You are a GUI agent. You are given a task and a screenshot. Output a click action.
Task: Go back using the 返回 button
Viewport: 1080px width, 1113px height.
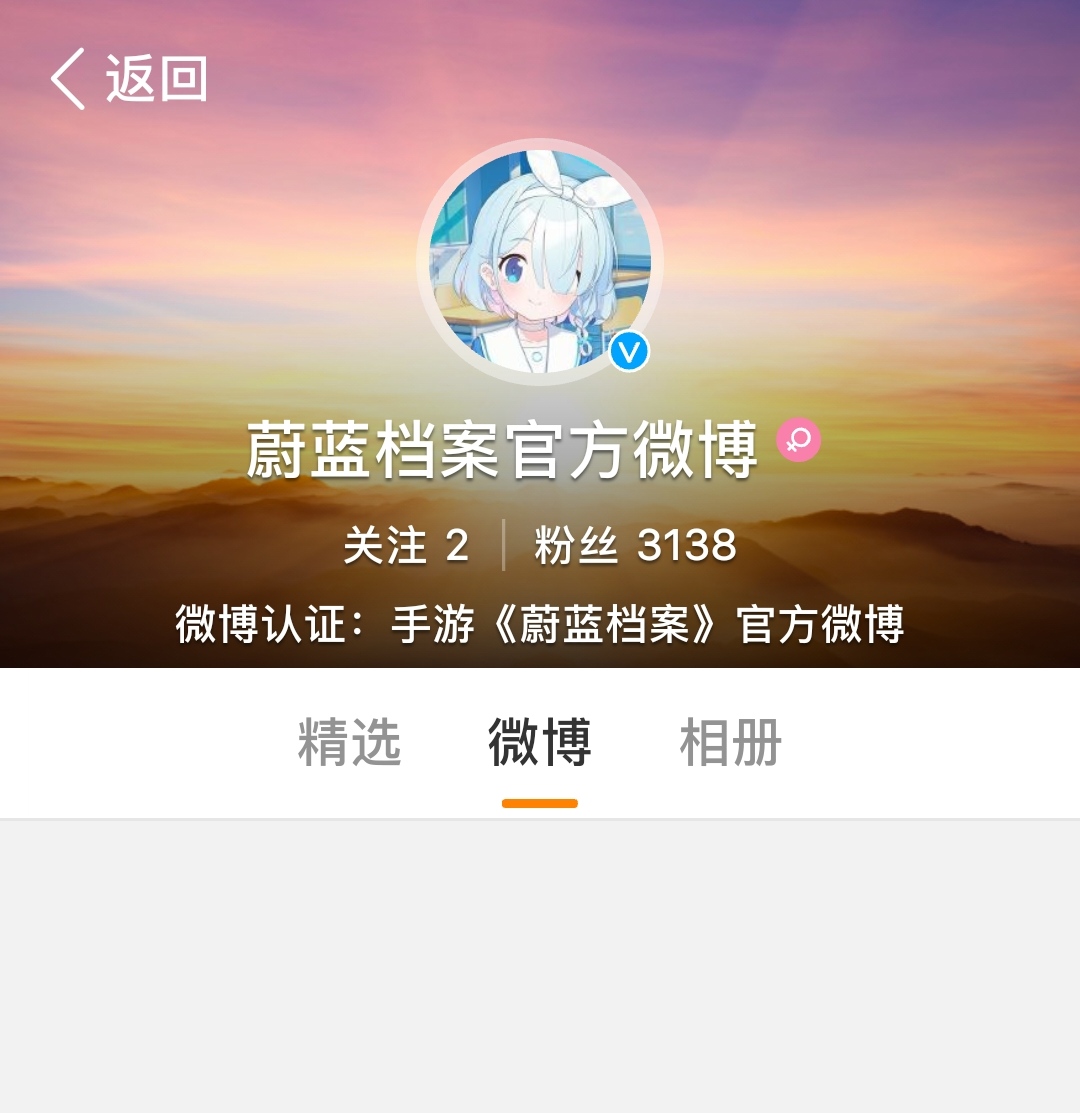point(128,79)
